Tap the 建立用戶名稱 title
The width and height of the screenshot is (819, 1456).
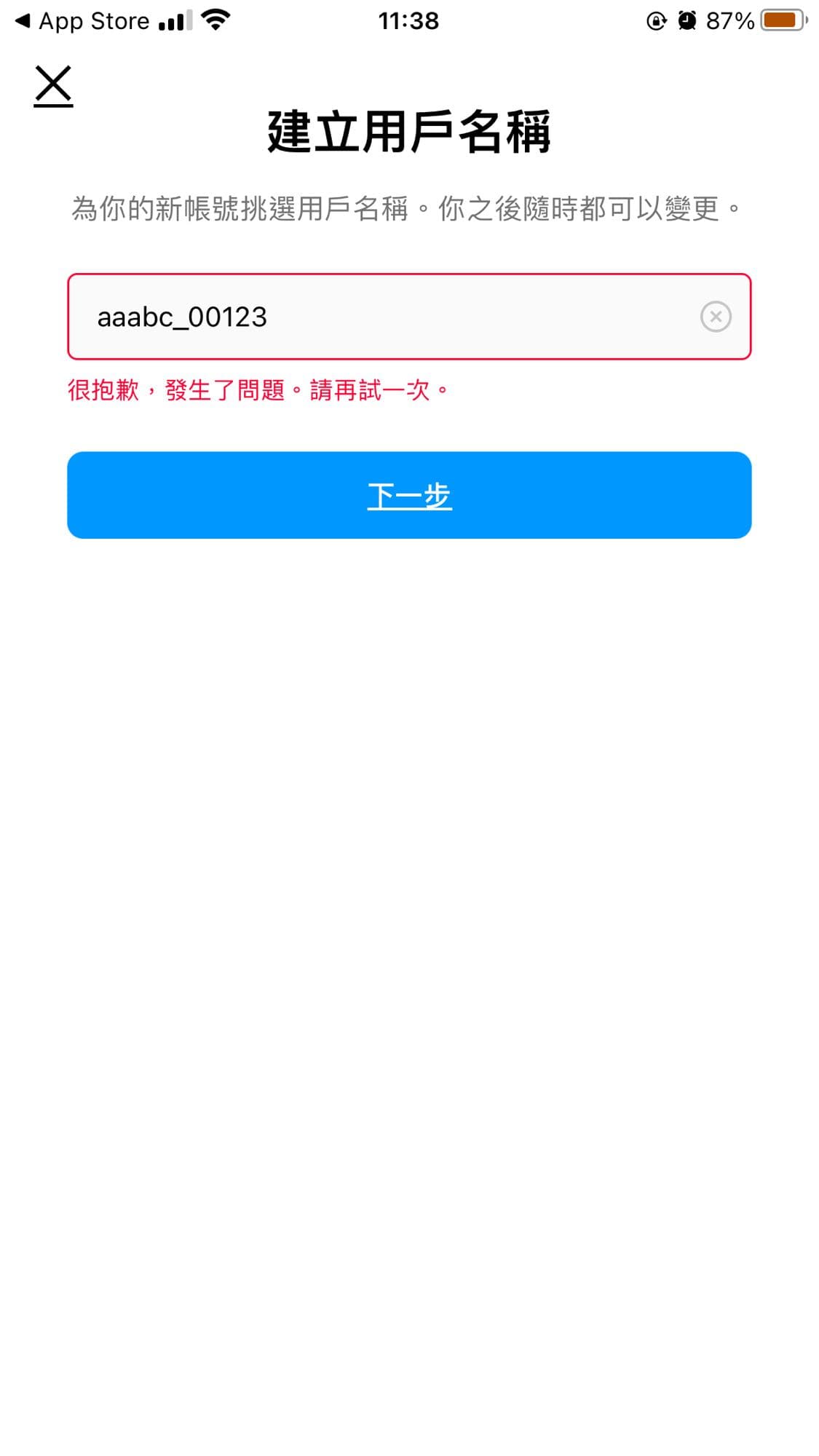409,132
